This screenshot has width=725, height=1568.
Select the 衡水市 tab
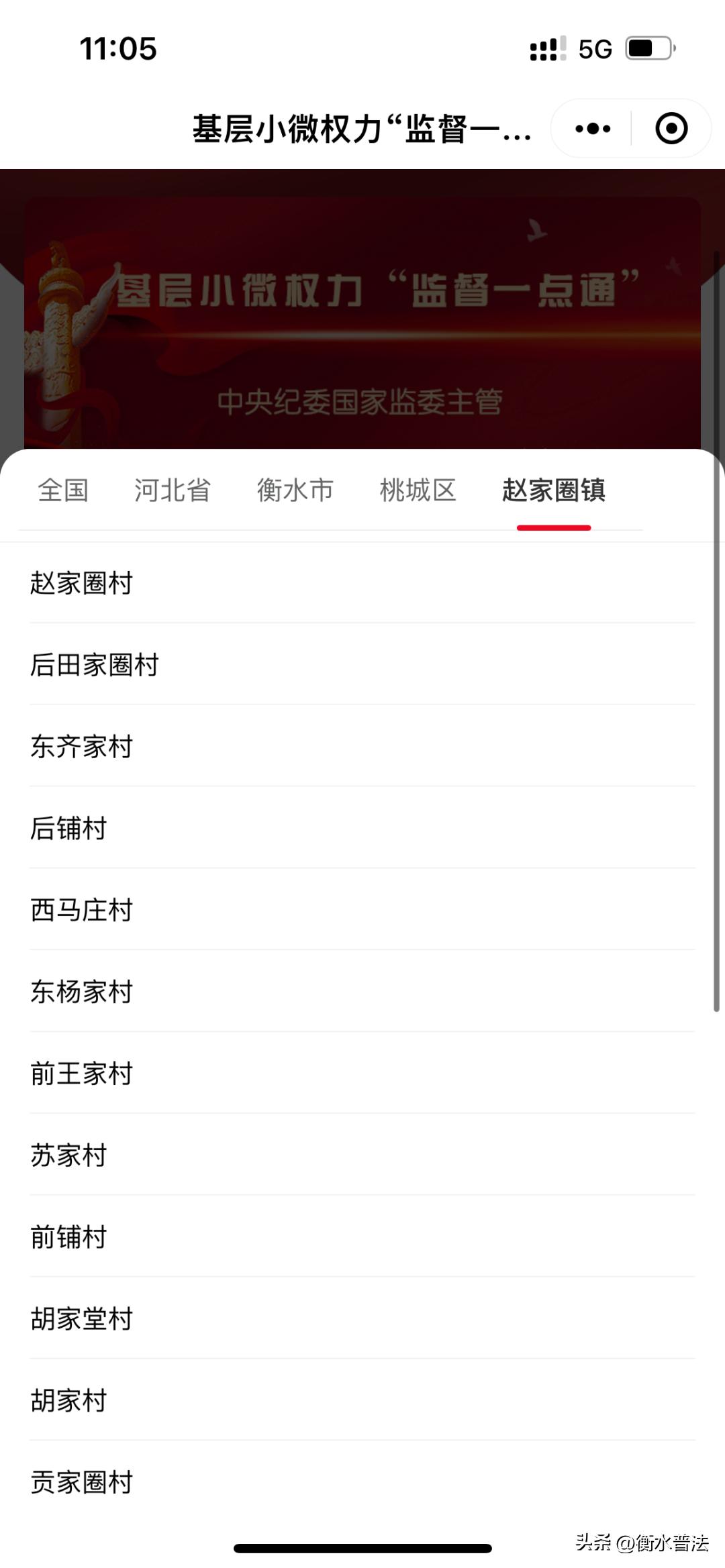(295, 490)
